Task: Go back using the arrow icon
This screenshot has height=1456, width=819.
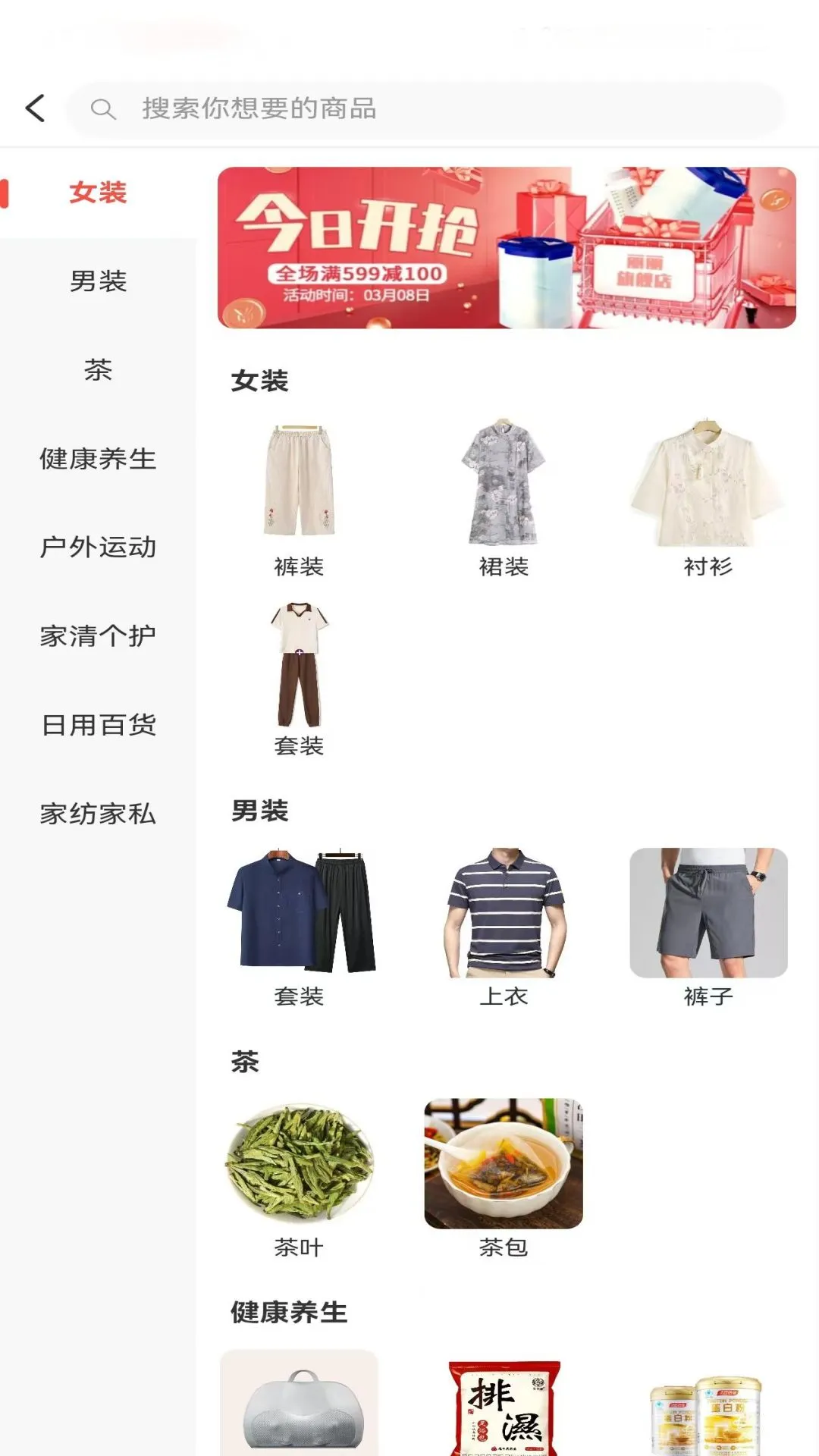Action: point(36,108)
